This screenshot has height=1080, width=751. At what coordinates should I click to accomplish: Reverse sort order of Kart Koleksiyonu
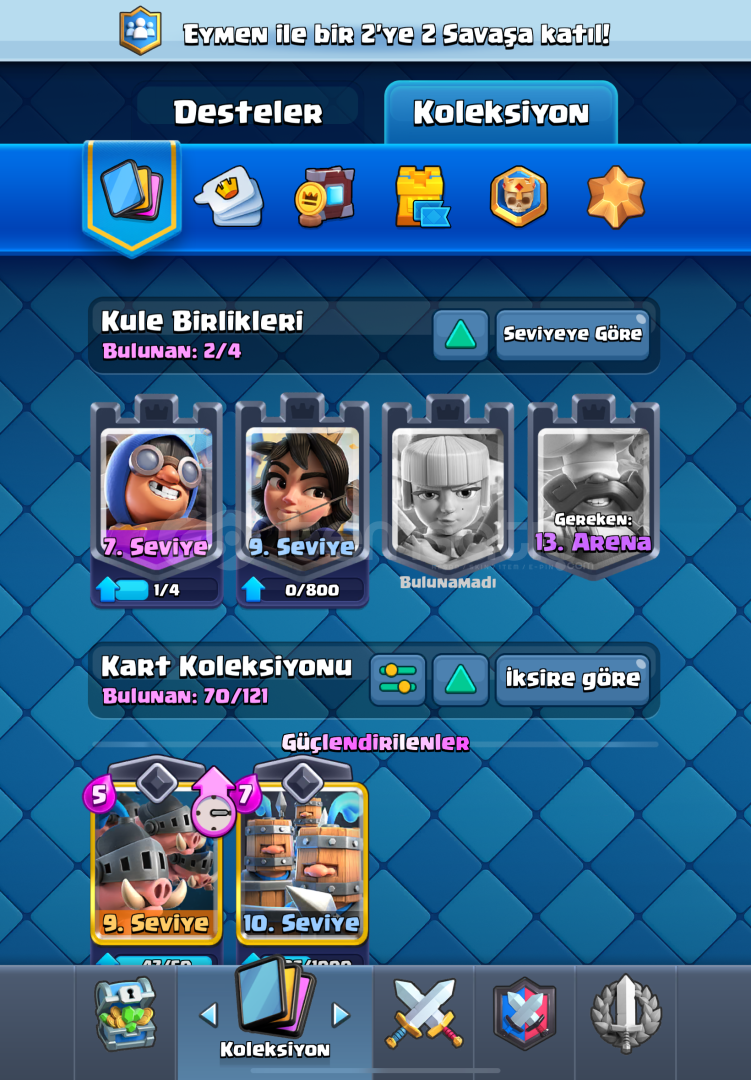pos(460,680)
